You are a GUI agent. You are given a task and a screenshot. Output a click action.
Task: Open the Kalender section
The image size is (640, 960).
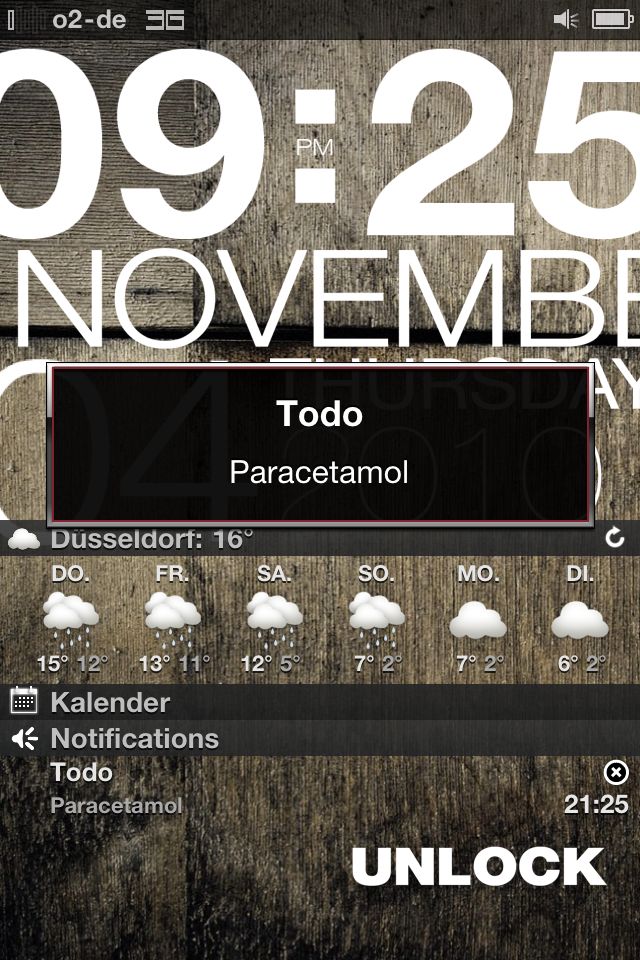110,702
